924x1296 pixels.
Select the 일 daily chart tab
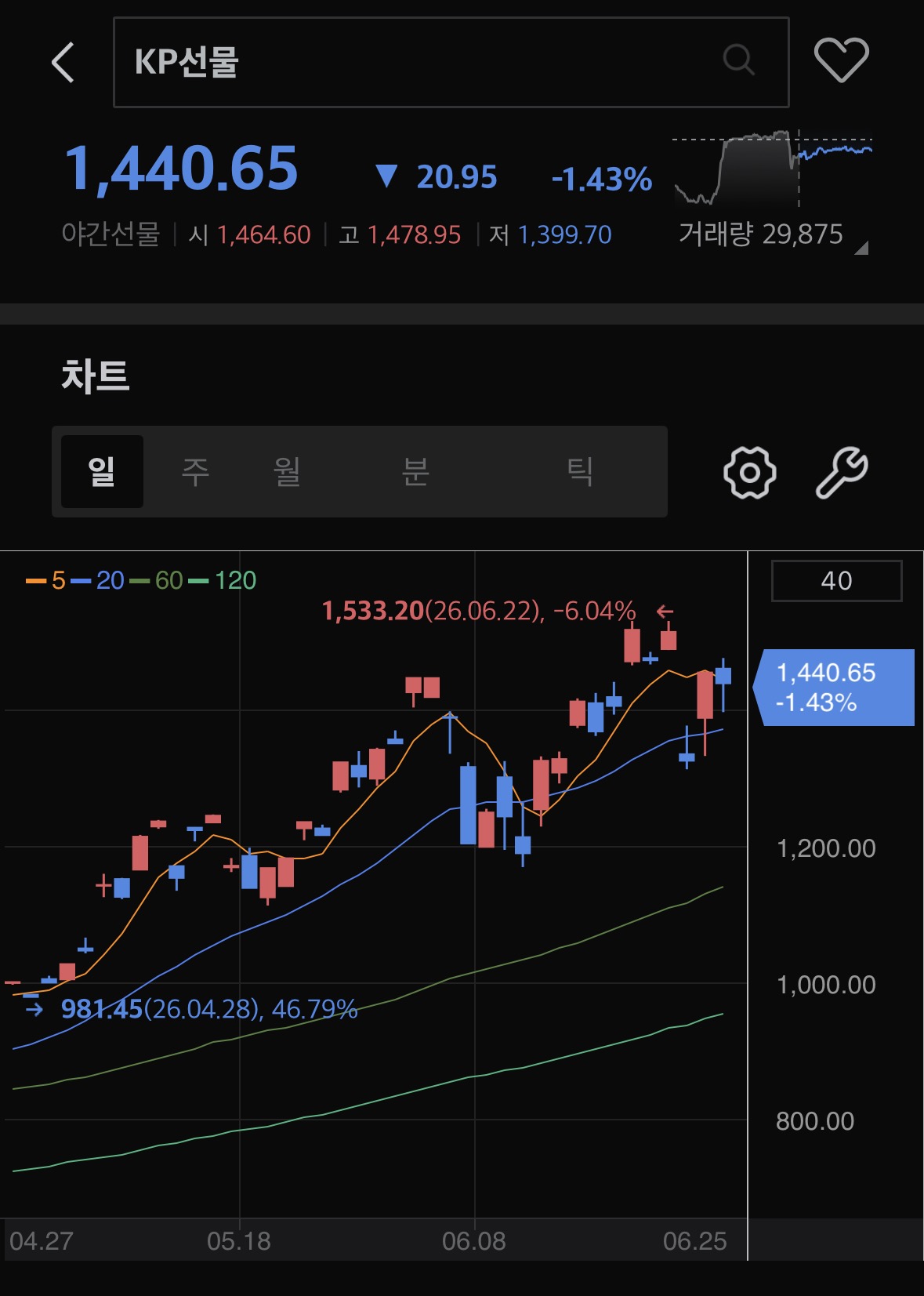(x=102, y=471)
